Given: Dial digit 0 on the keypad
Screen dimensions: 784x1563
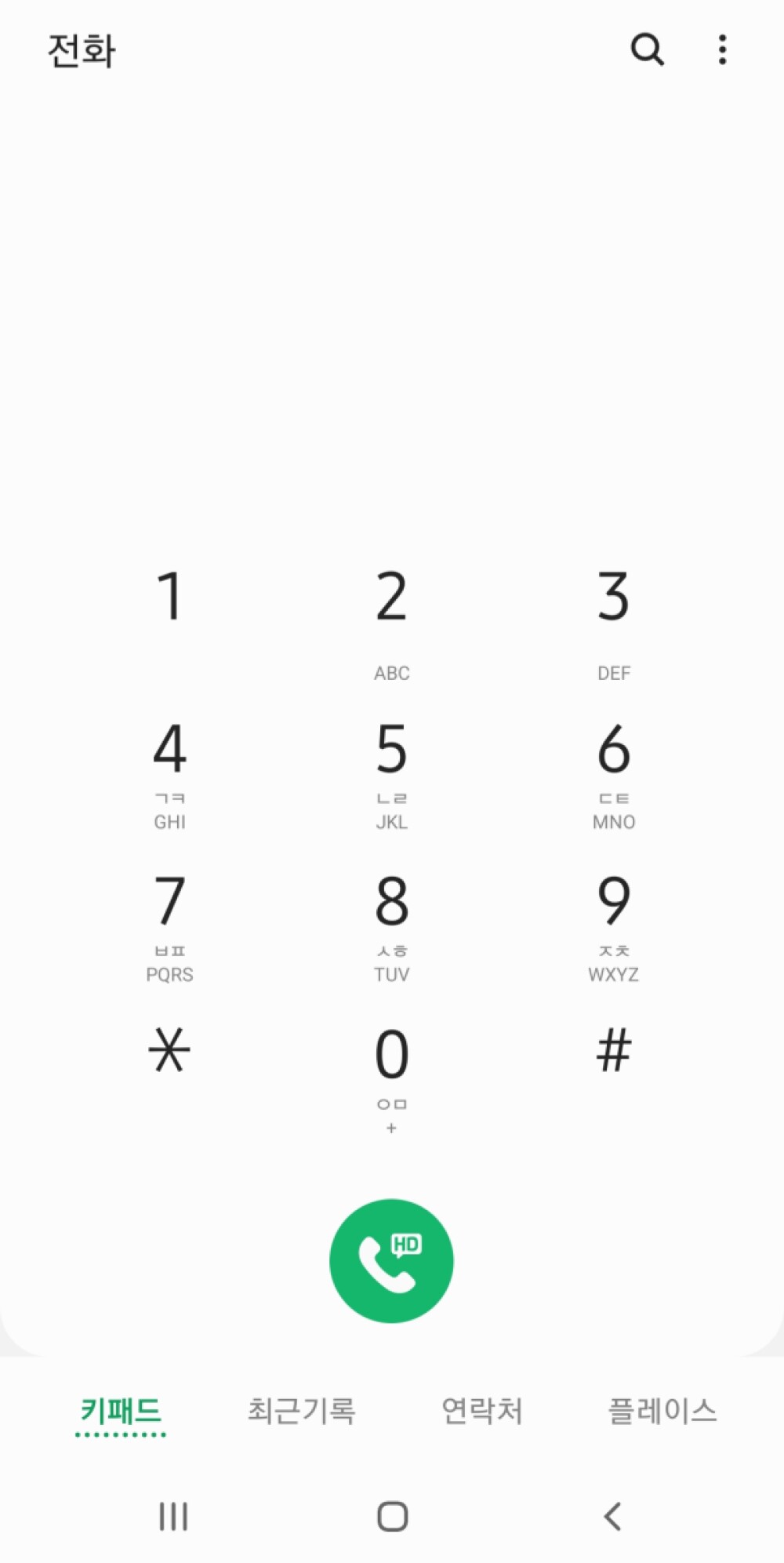Looking at the screenshot, I should click(x=391, y=1073).
